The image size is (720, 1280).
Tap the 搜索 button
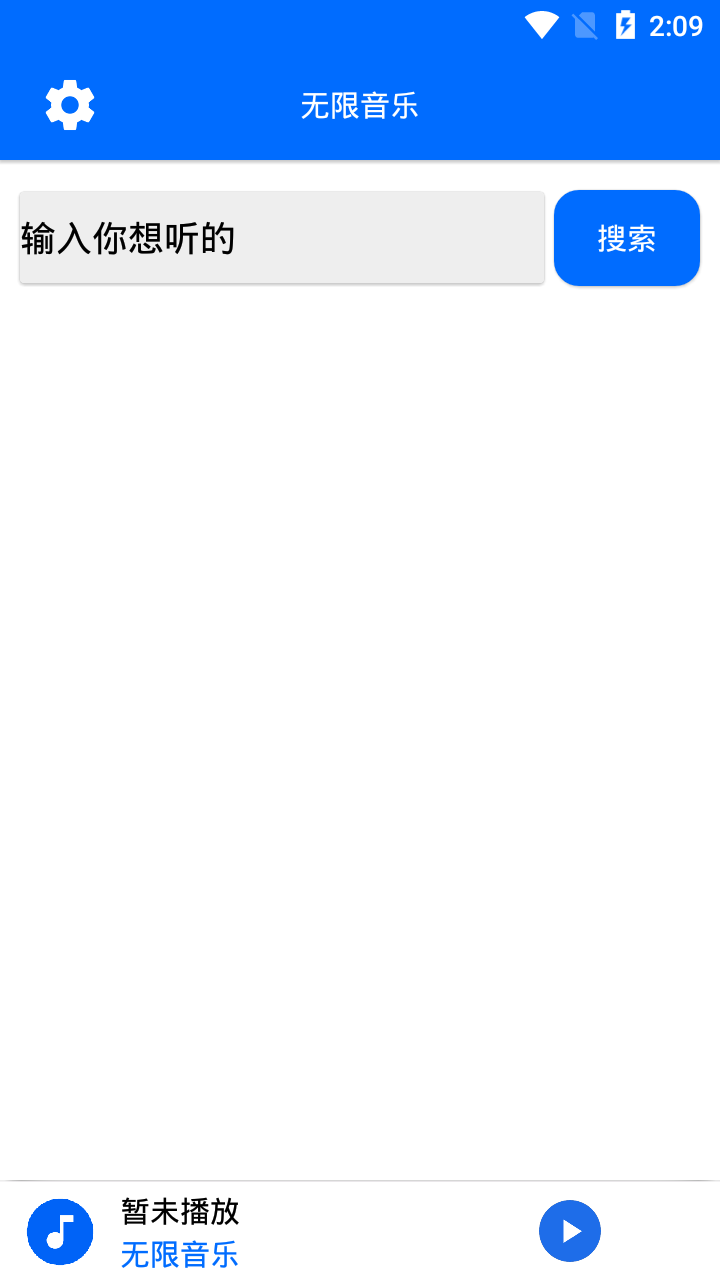tap(626, 238)
